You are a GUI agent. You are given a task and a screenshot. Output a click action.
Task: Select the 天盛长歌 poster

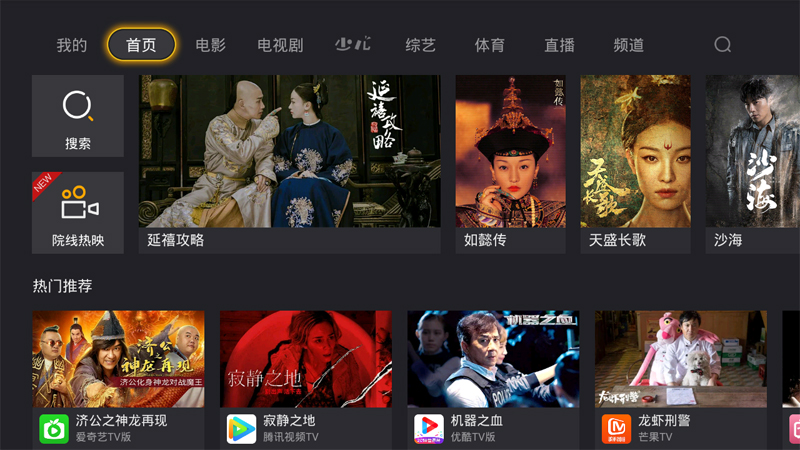635,160
